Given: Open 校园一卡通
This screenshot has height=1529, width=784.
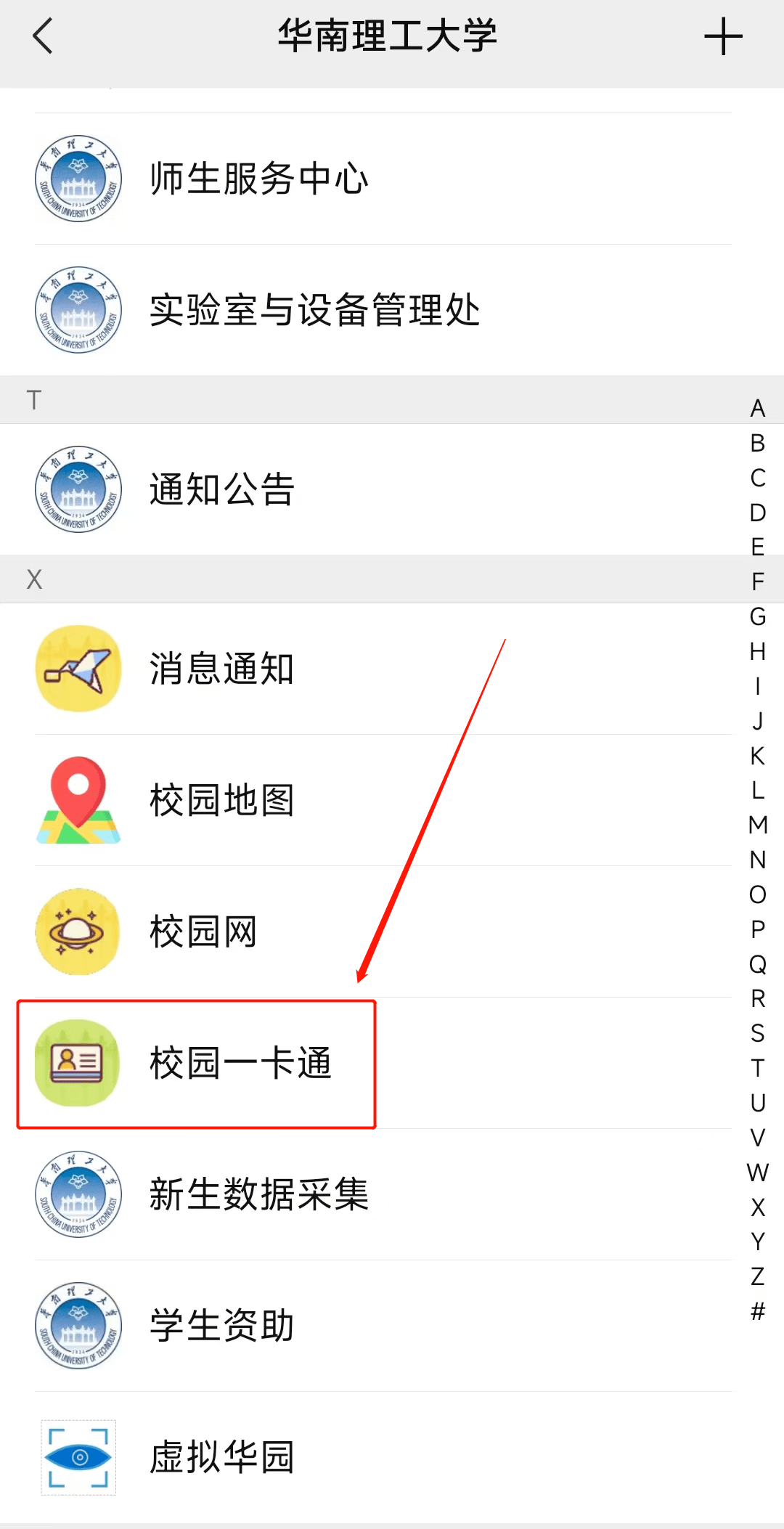Looking at the screenshot, I should coord(240,1063).
